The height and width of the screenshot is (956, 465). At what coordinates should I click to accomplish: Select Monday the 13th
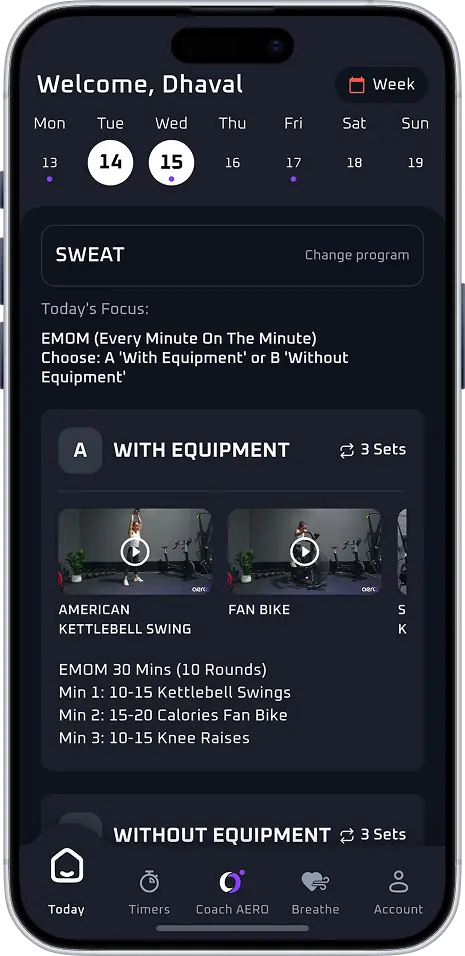[x=49, y=163]
